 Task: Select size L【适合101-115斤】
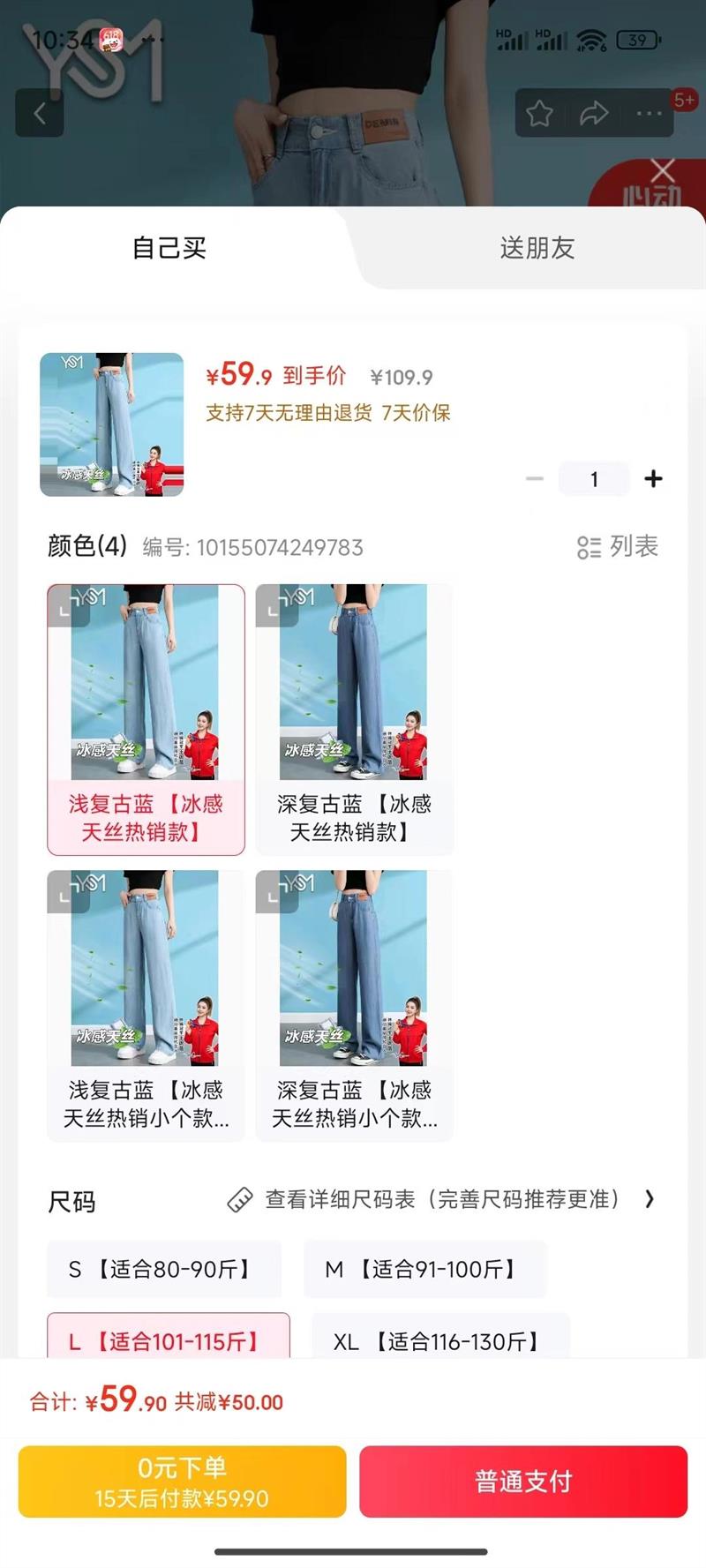[x=169, y=1336]
